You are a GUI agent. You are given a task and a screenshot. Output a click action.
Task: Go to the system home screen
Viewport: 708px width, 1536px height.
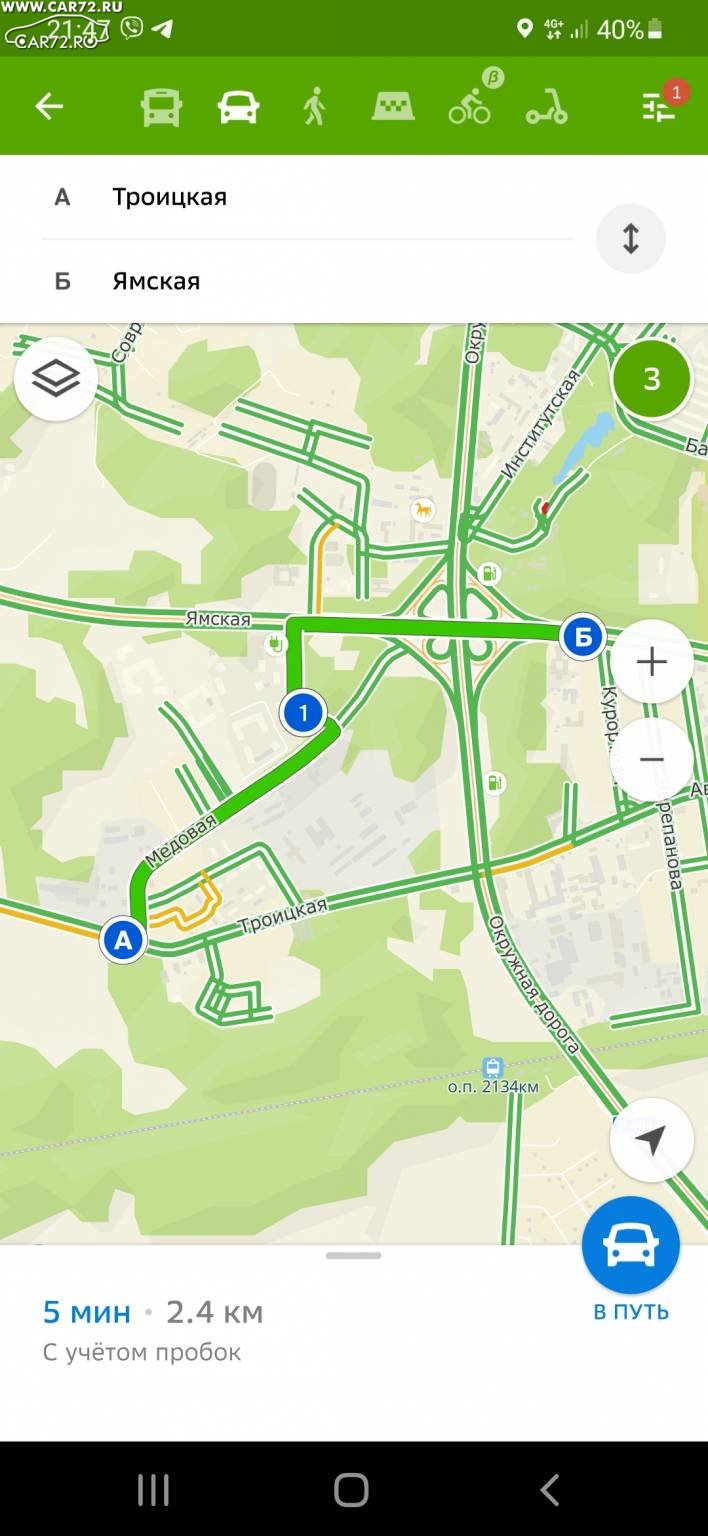(x=352, y=1490)
